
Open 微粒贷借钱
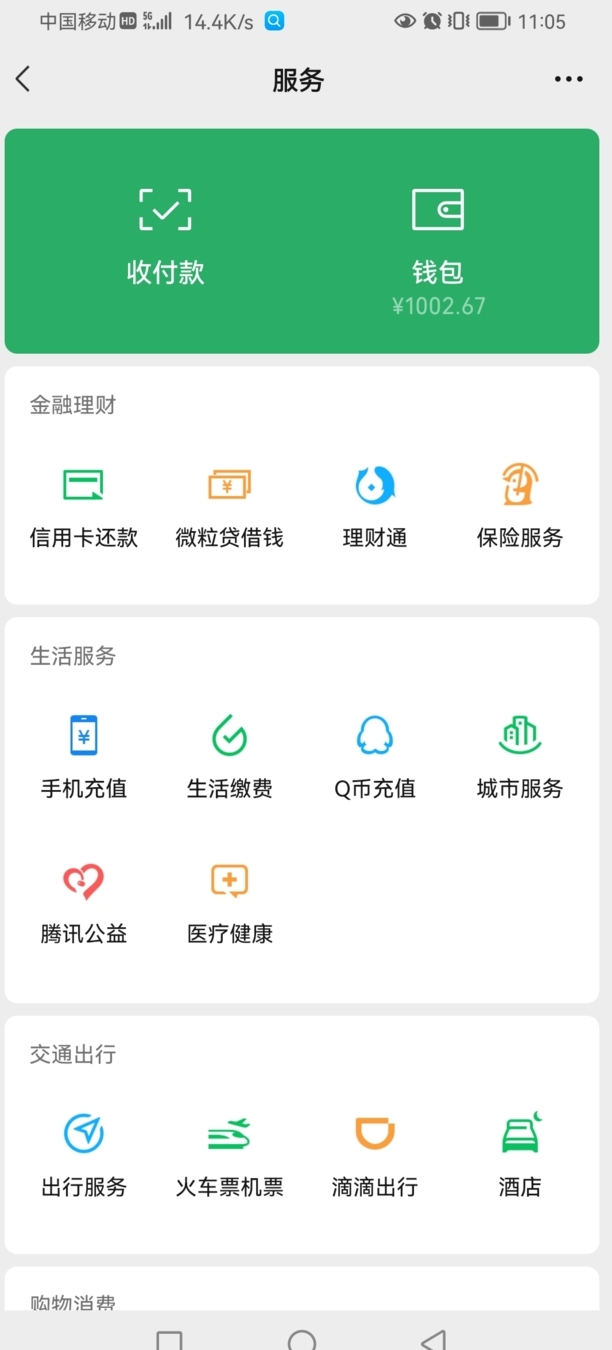229,508
